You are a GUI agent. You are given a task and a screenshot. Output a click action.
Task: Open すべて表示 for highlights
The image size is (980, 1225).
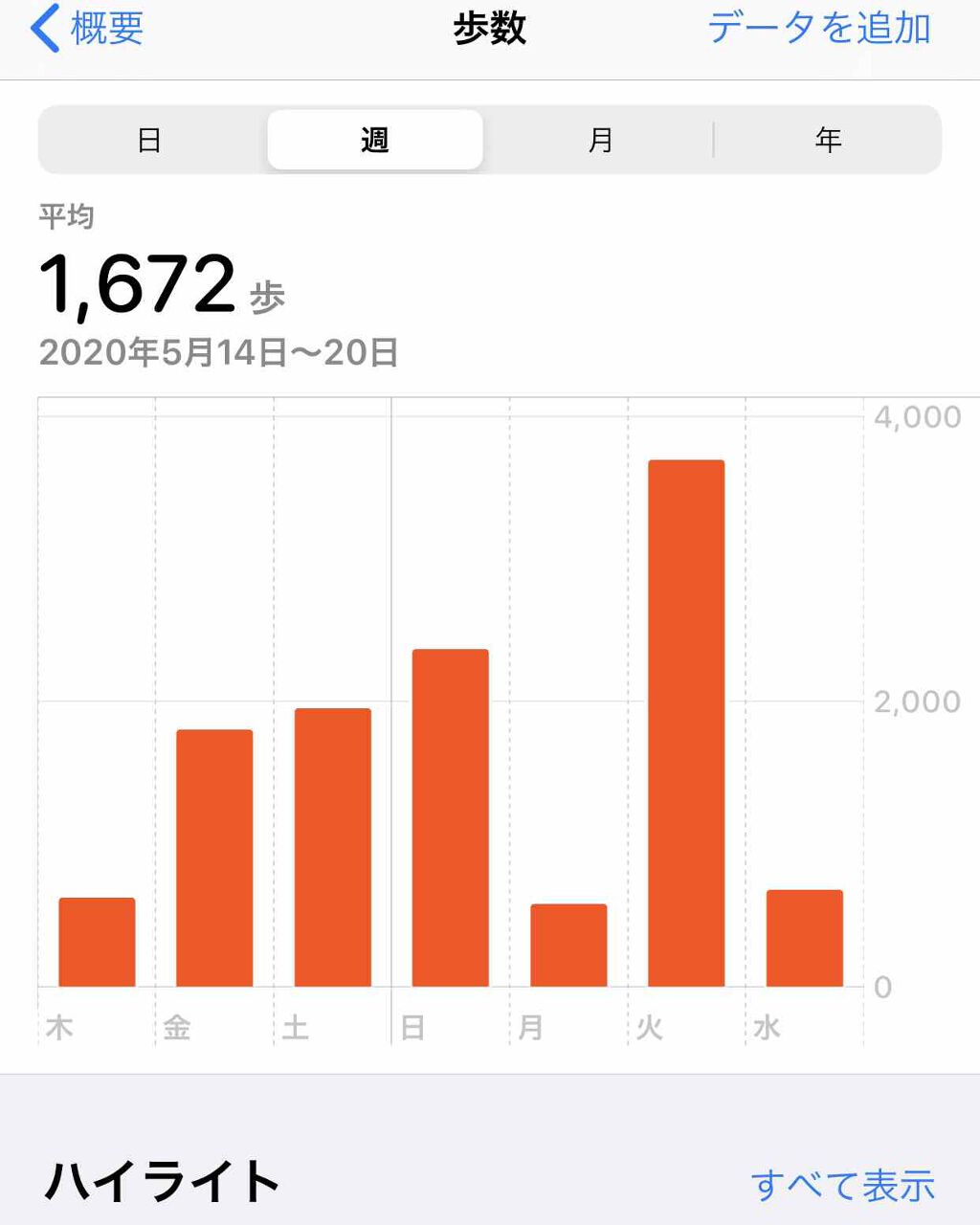coord(842,1185)
